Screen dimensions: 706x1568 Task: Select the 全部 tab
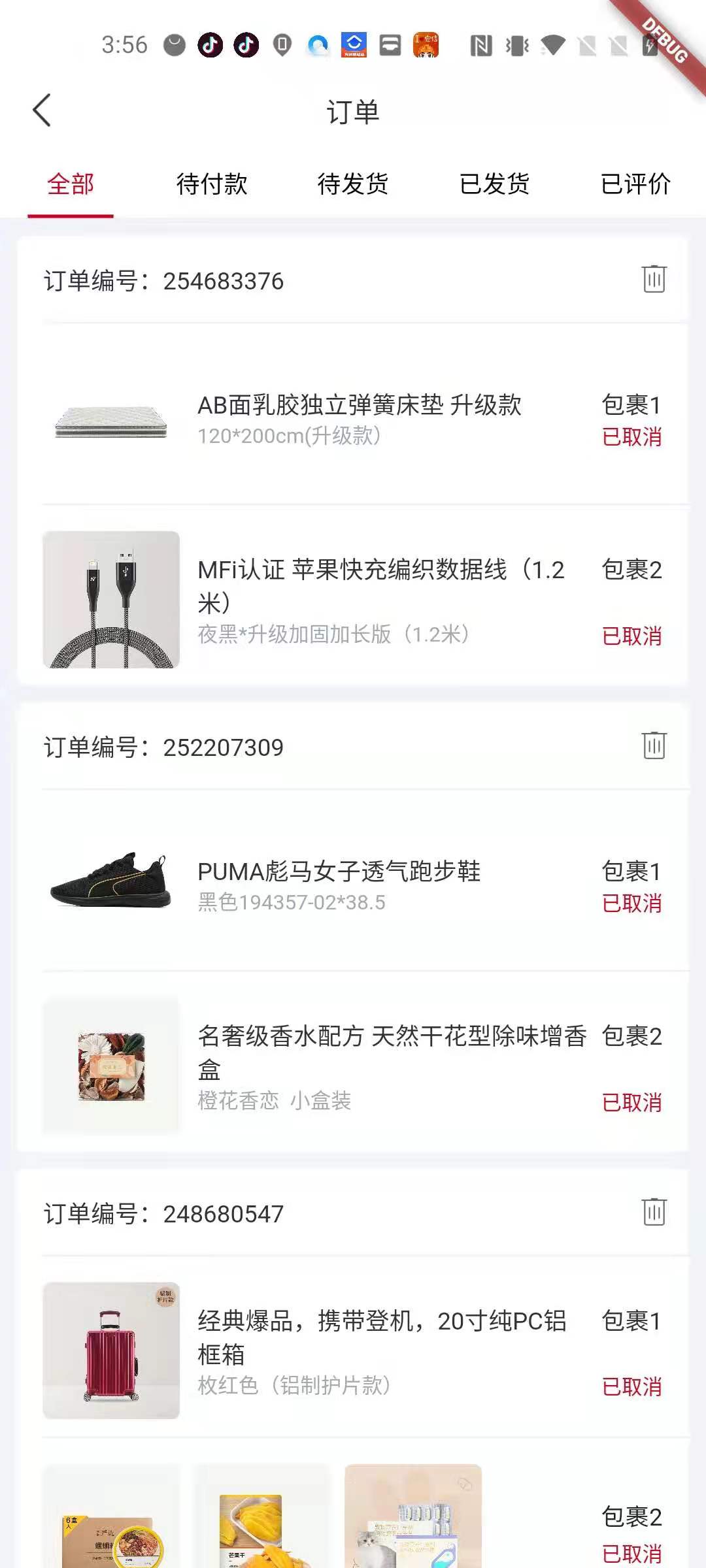click(71, 184)
